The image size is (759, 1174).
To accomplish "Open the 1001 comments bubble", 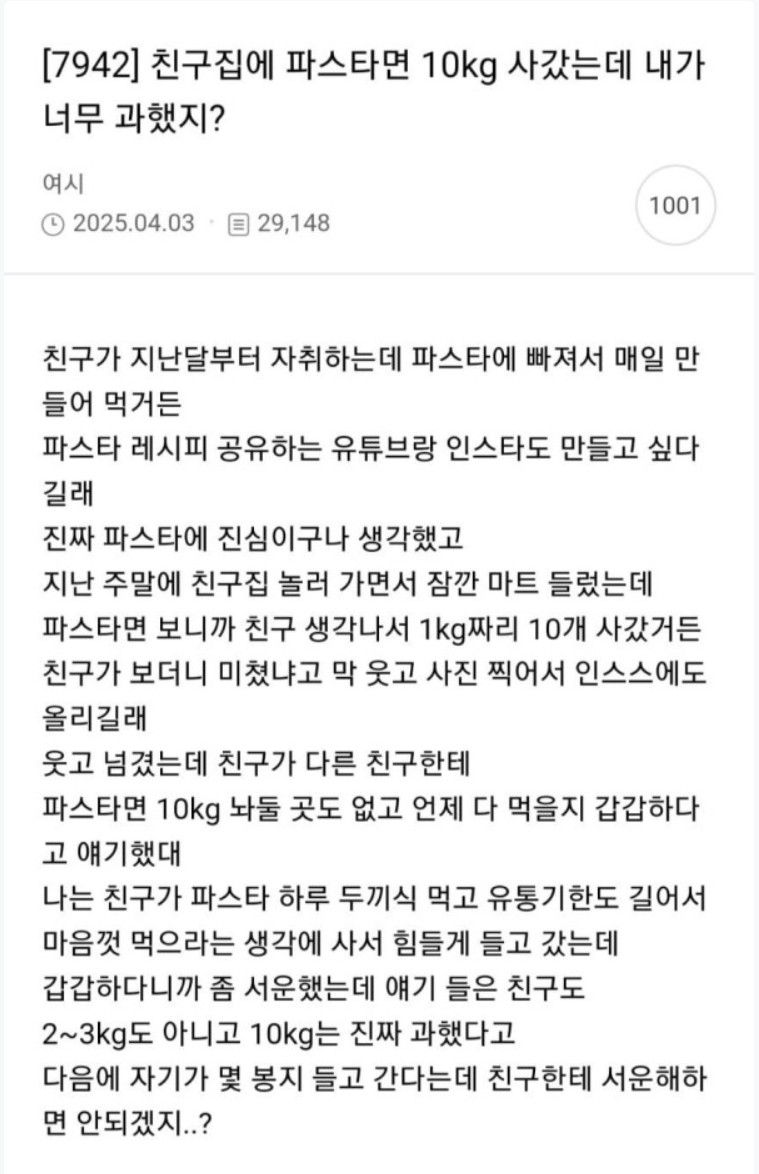I will 675,207.
